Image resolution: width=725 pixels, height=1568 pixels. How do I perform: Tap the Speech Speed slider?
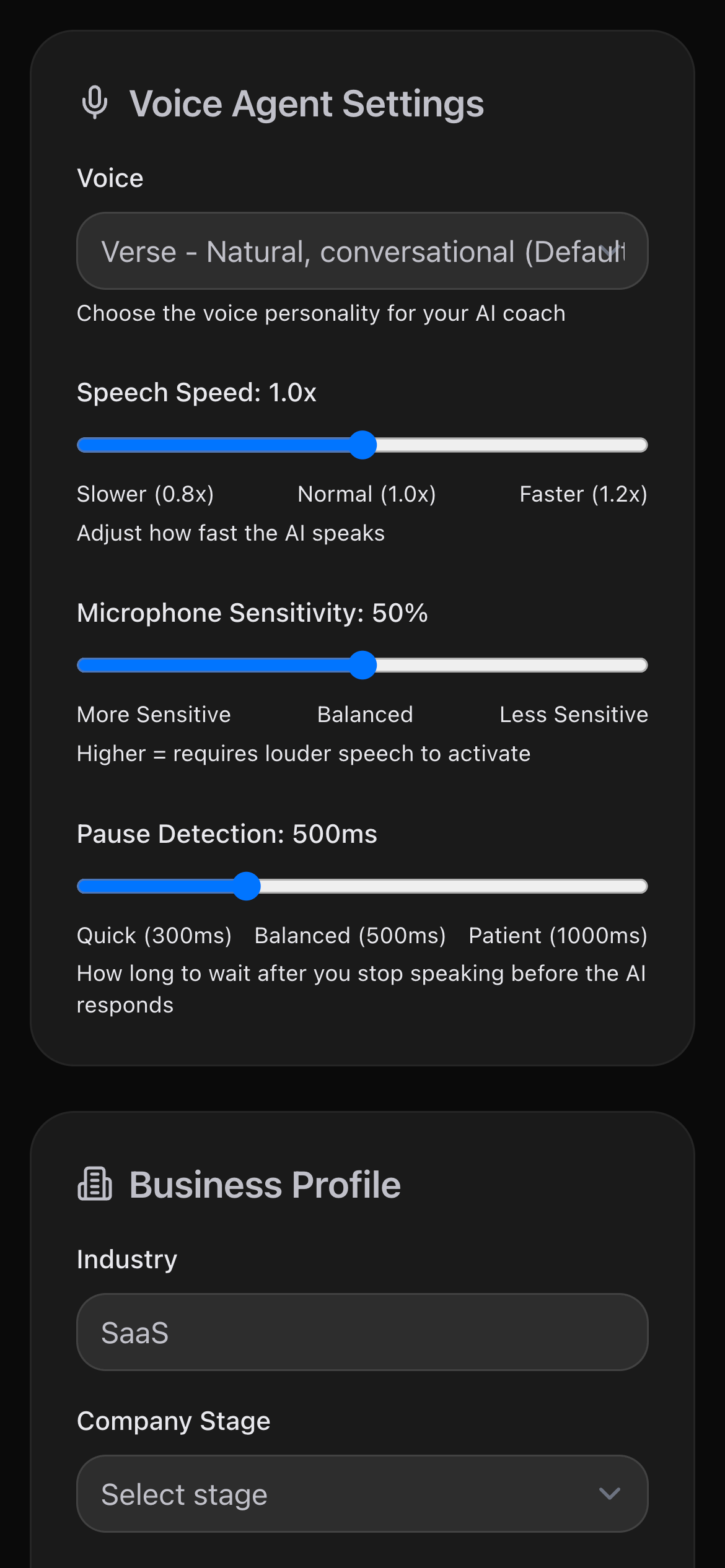[x=362, y=445]
